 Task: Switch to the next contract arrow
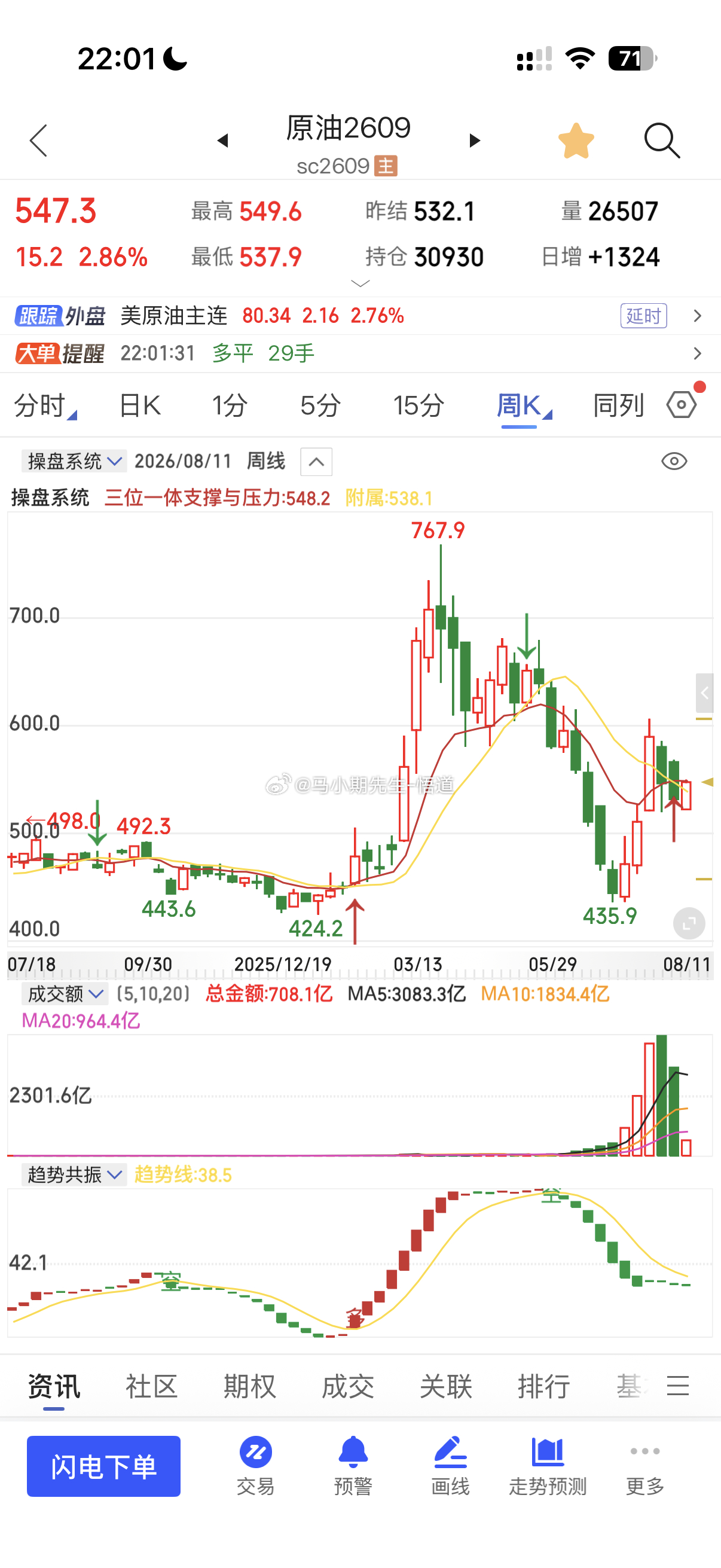475,141
